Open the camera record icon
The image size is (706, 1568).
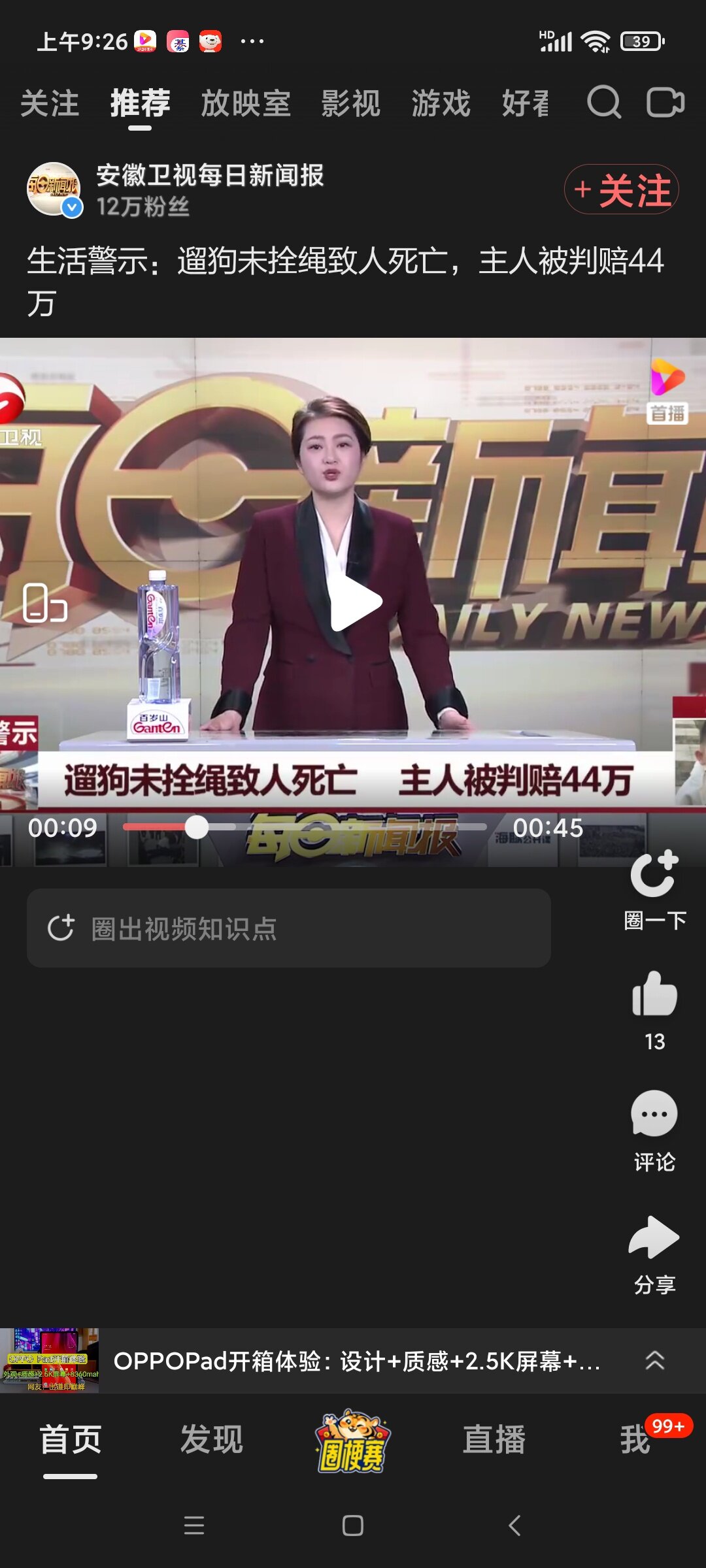665,103
